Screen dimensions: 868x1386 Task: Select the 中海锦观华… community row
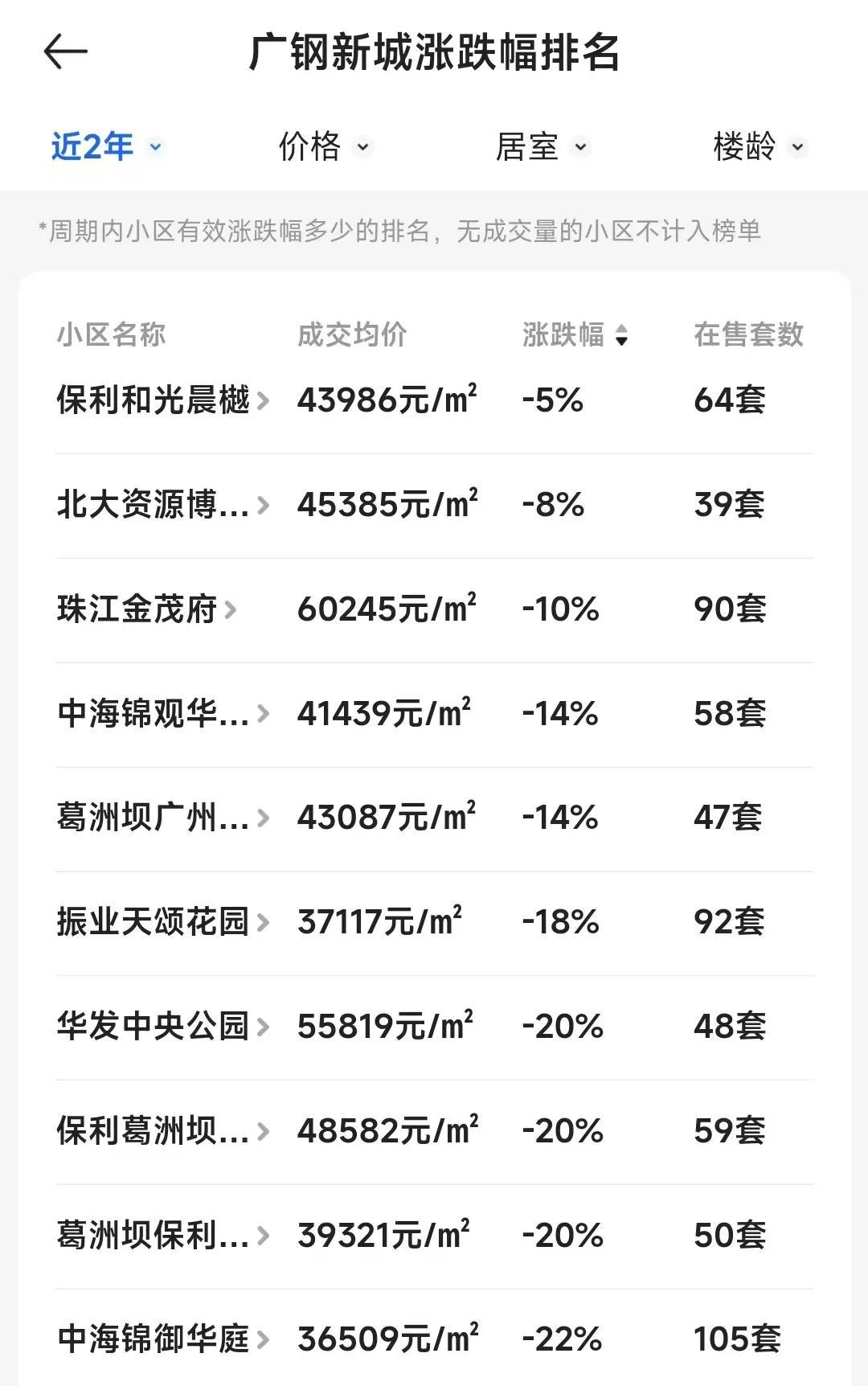[162, 714]
